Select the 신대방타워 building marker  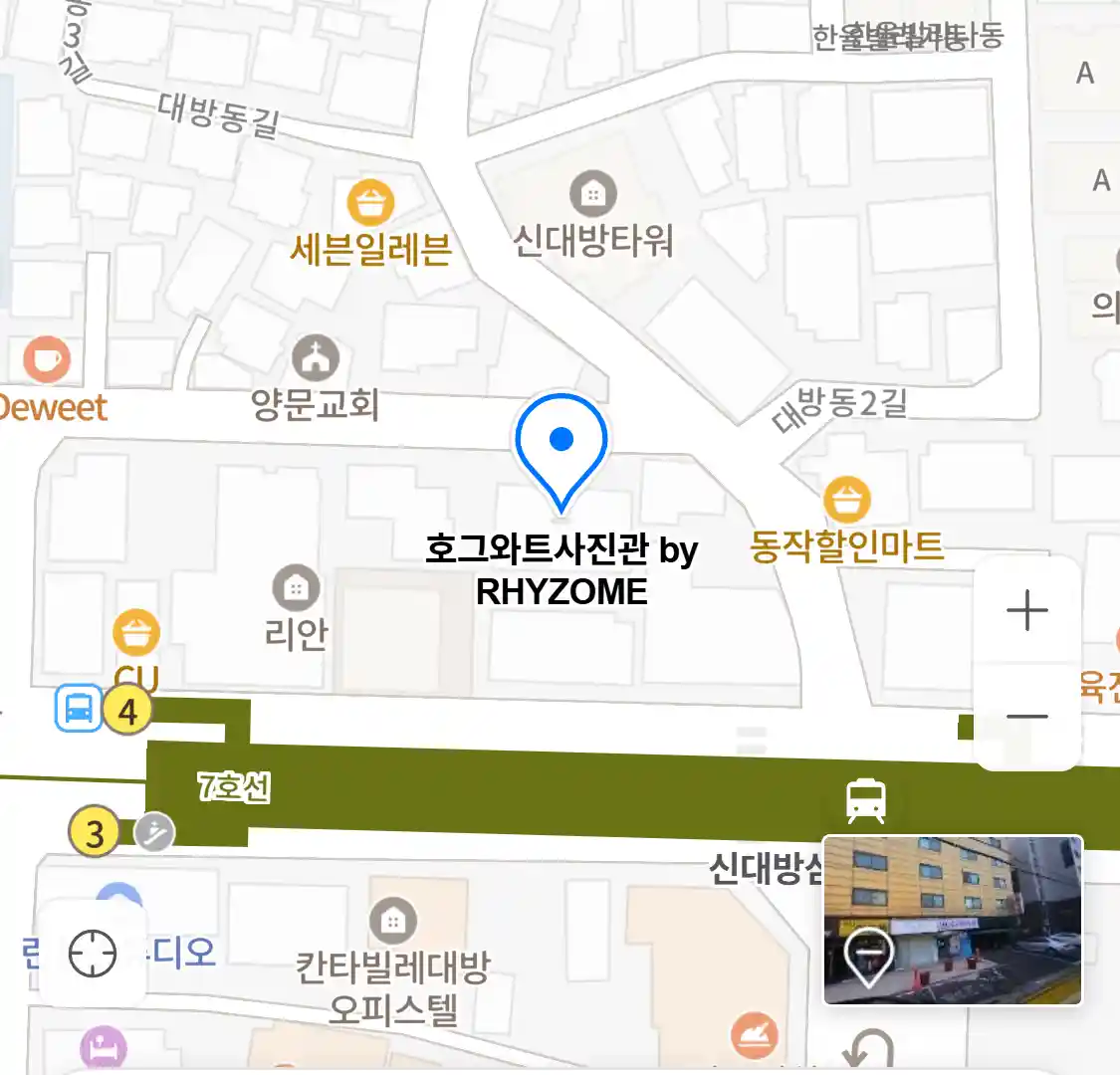(592, 194)
